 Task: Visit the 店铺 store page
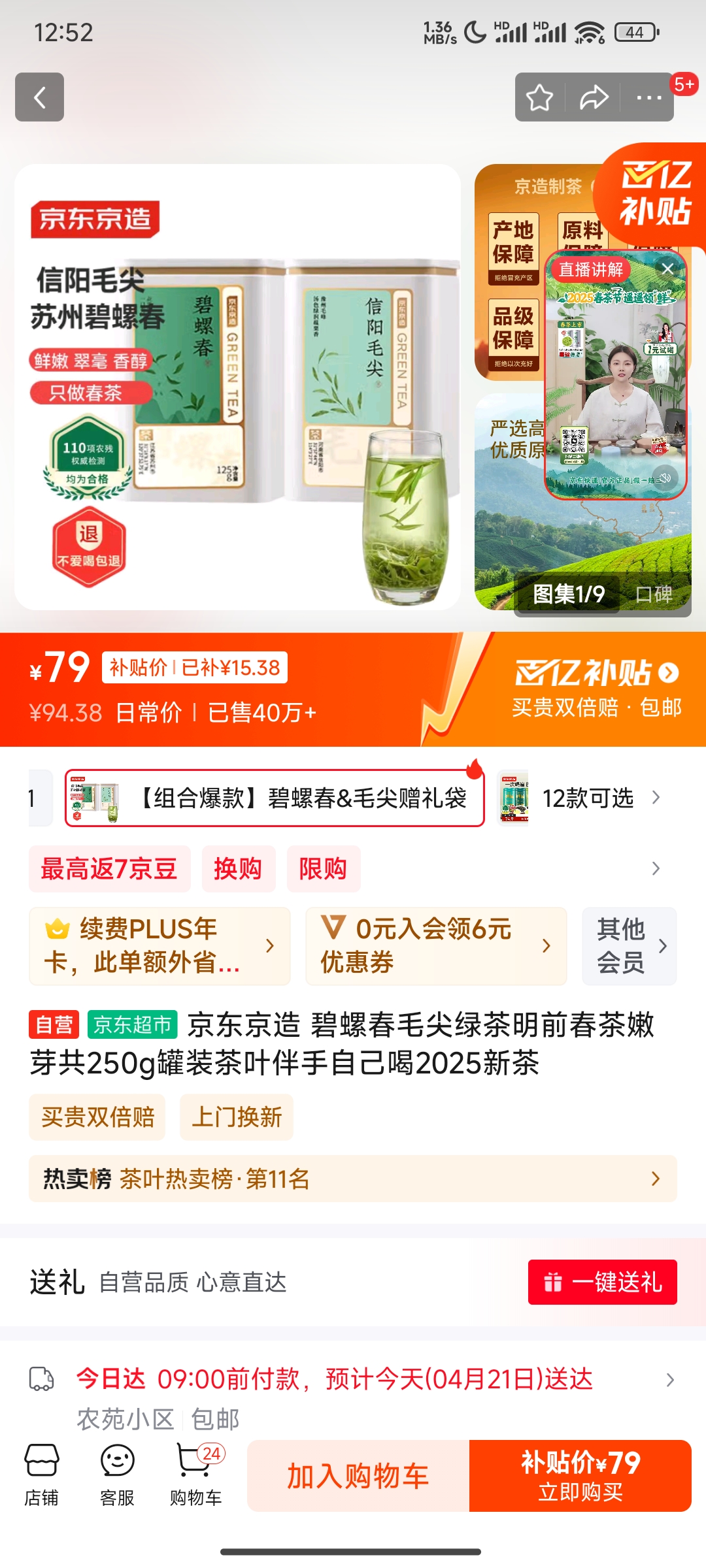click(42, 1475)
